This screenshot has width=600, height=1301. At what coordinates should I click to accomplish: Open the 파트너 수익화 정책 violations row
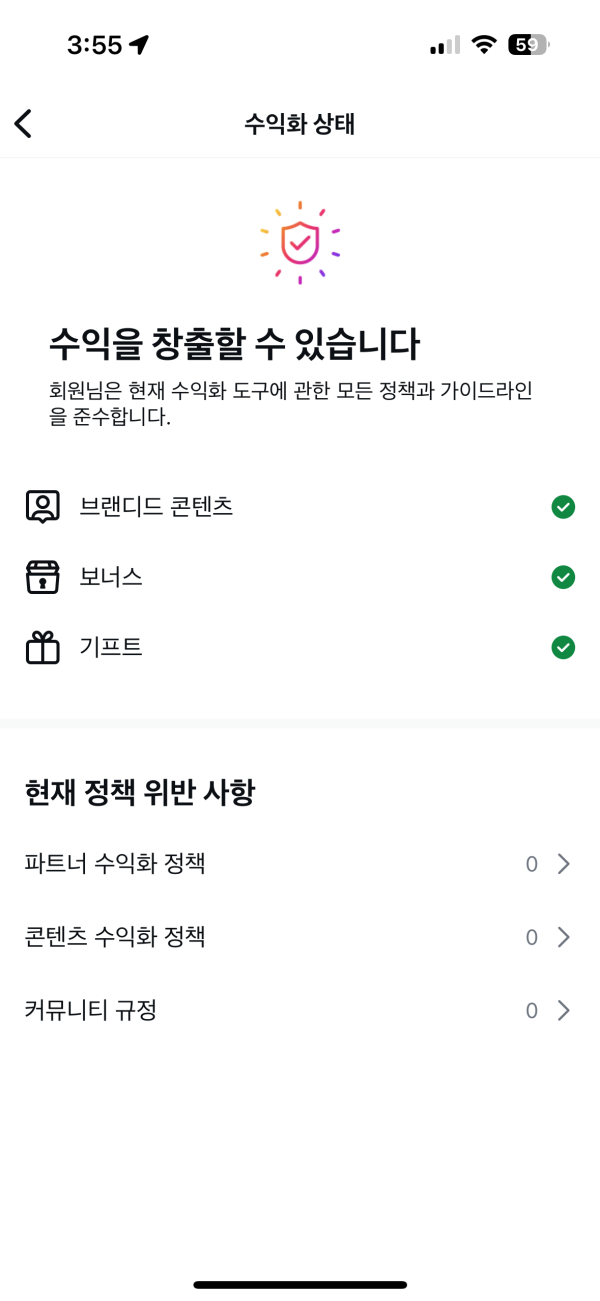pos(298,864)
